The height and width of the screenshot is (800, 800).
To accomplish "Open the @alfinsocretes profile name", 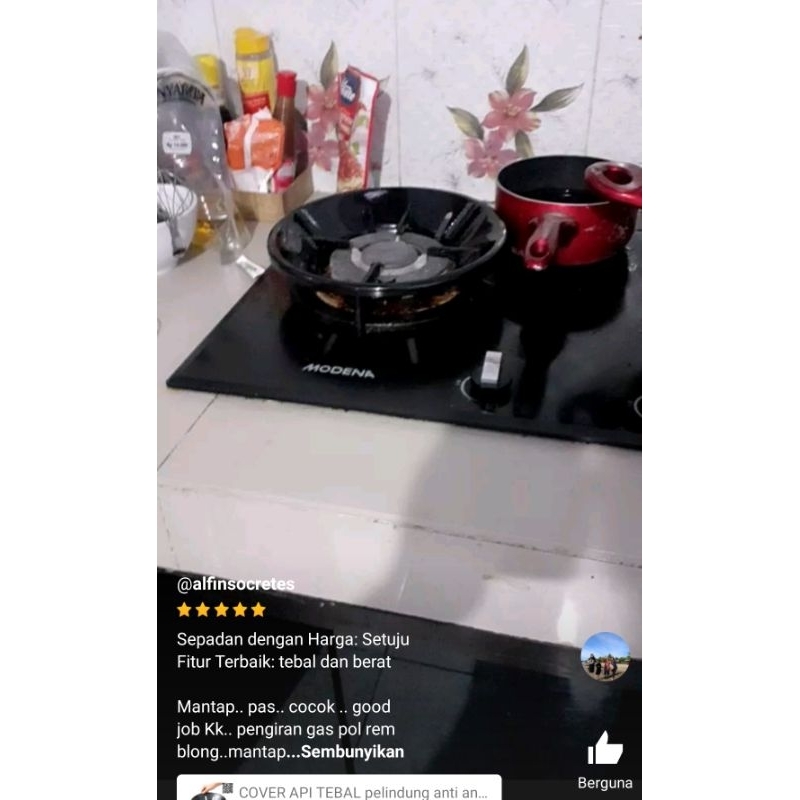I will [x=236, y=584].
